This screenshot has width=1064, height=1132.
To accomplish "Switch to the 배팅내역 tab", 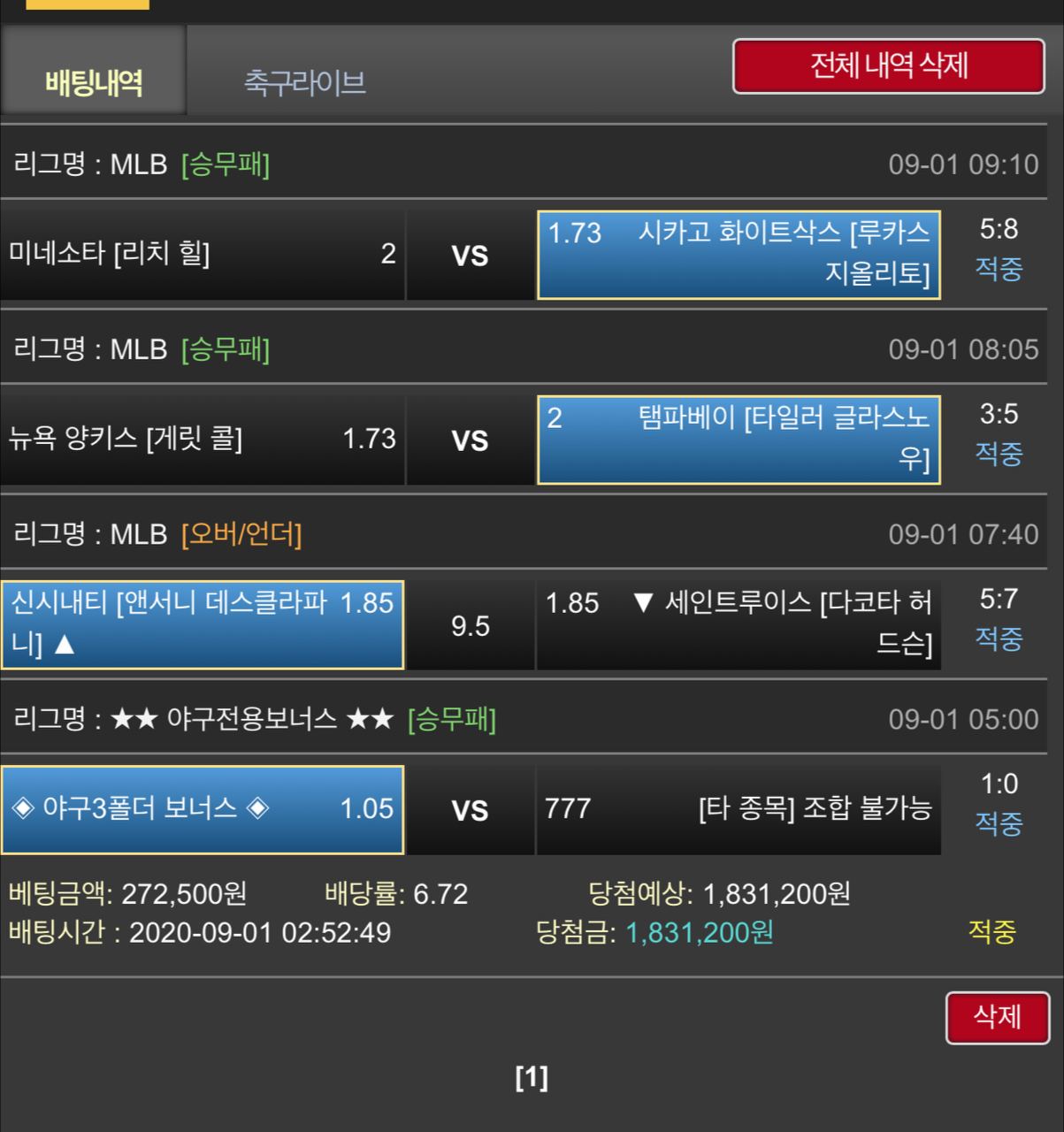I will [x=93, y=82].
